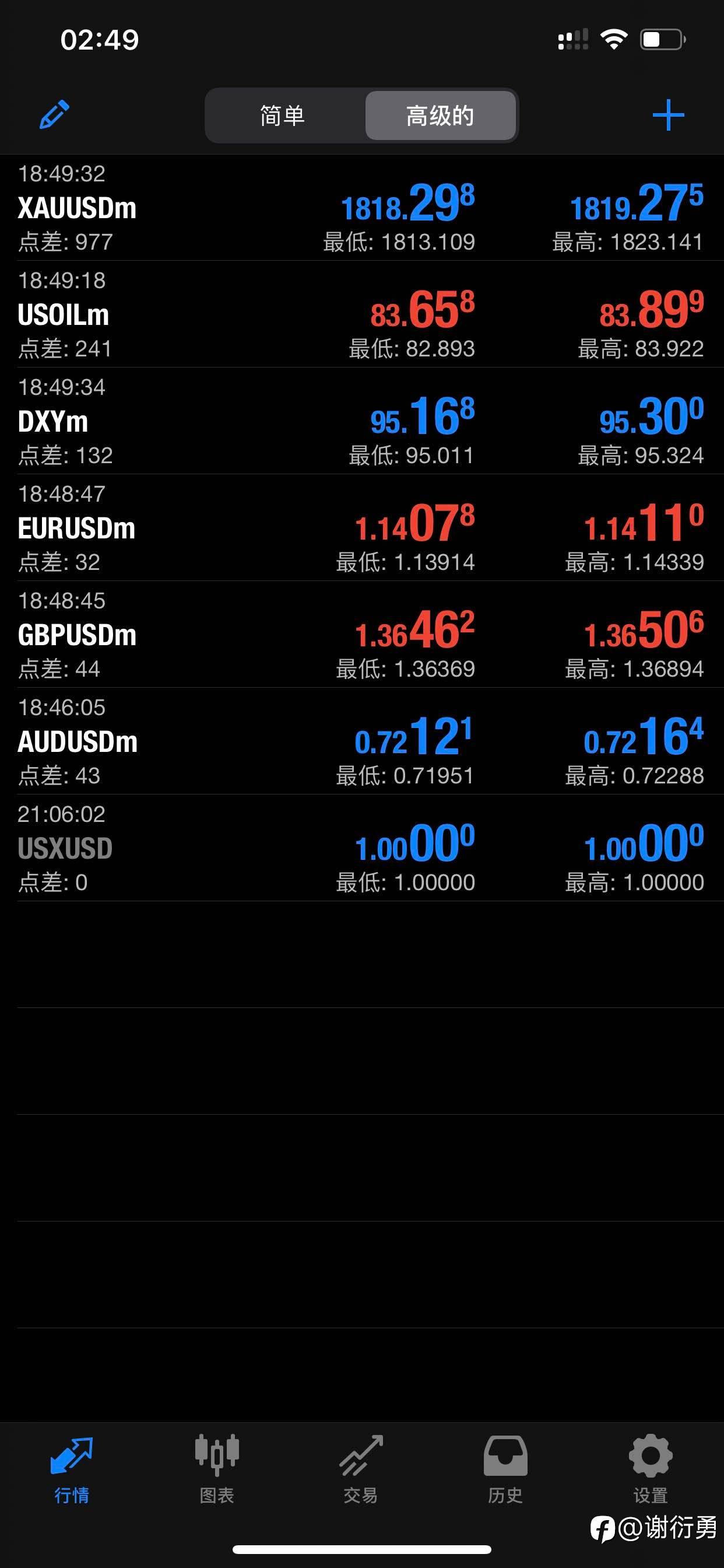Switch to the 历史 tab
This screenshot has width=724, height=1568.
tap(505, 1469)
